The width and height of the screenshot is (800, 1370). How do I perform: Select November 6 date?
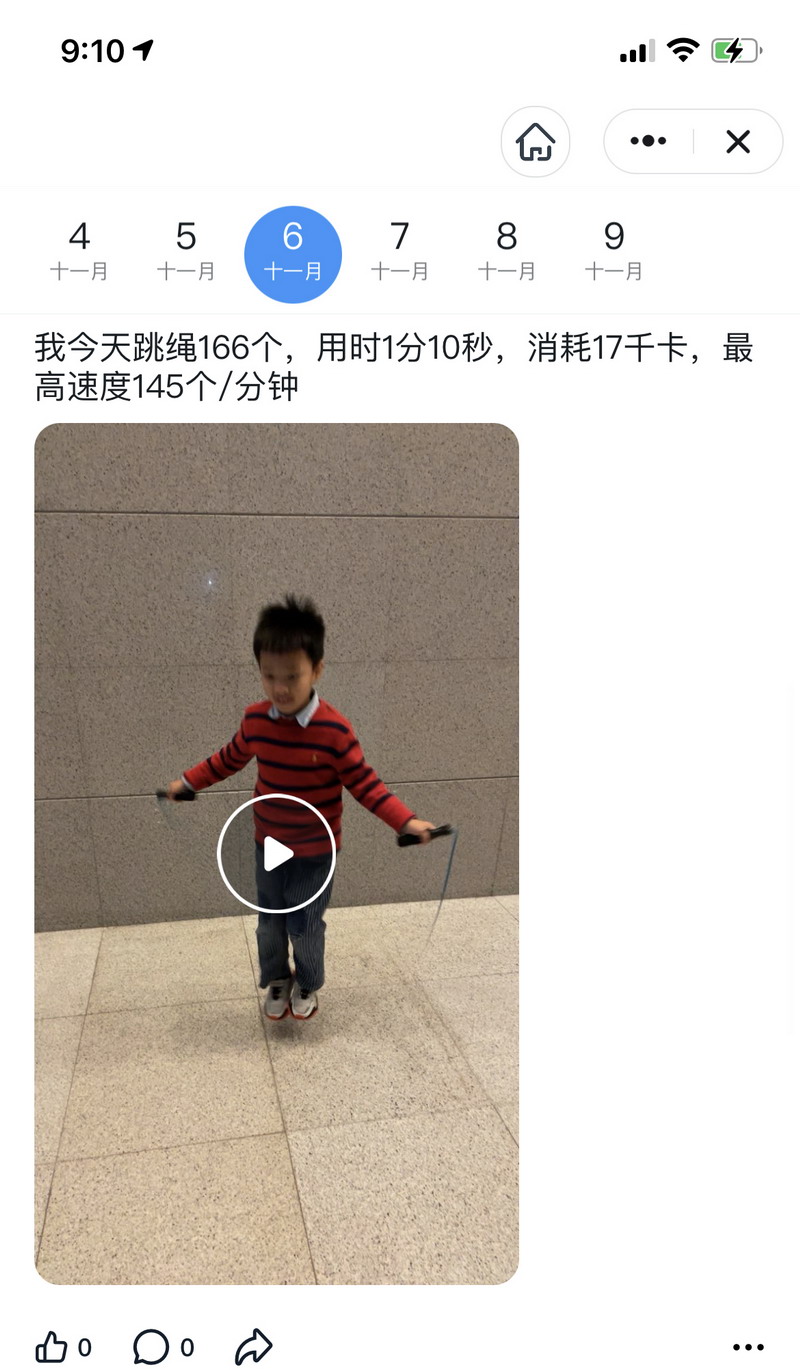coord(293,253)
